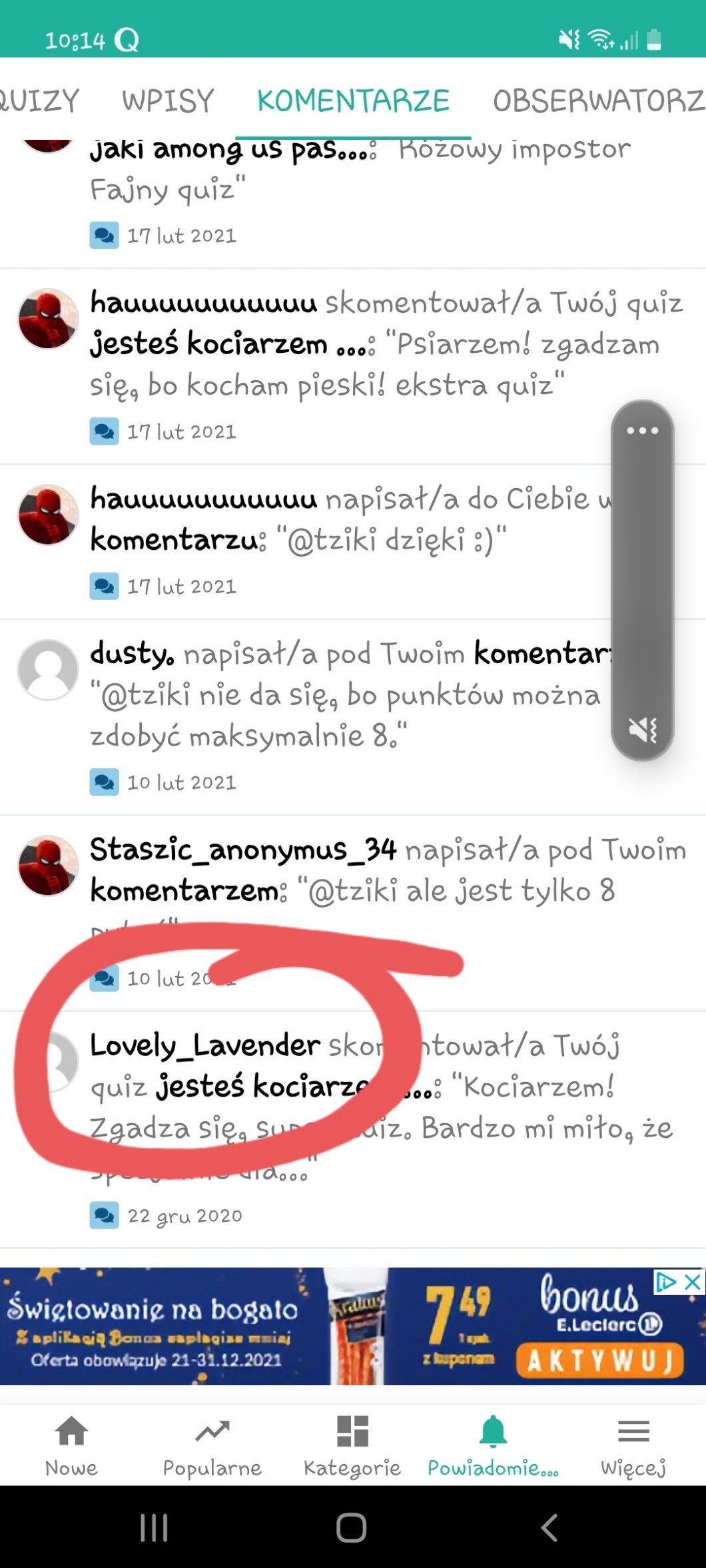This screenshot has width=706, height=1568.
Task: Open the Więcej menu
Action: 633,1445
